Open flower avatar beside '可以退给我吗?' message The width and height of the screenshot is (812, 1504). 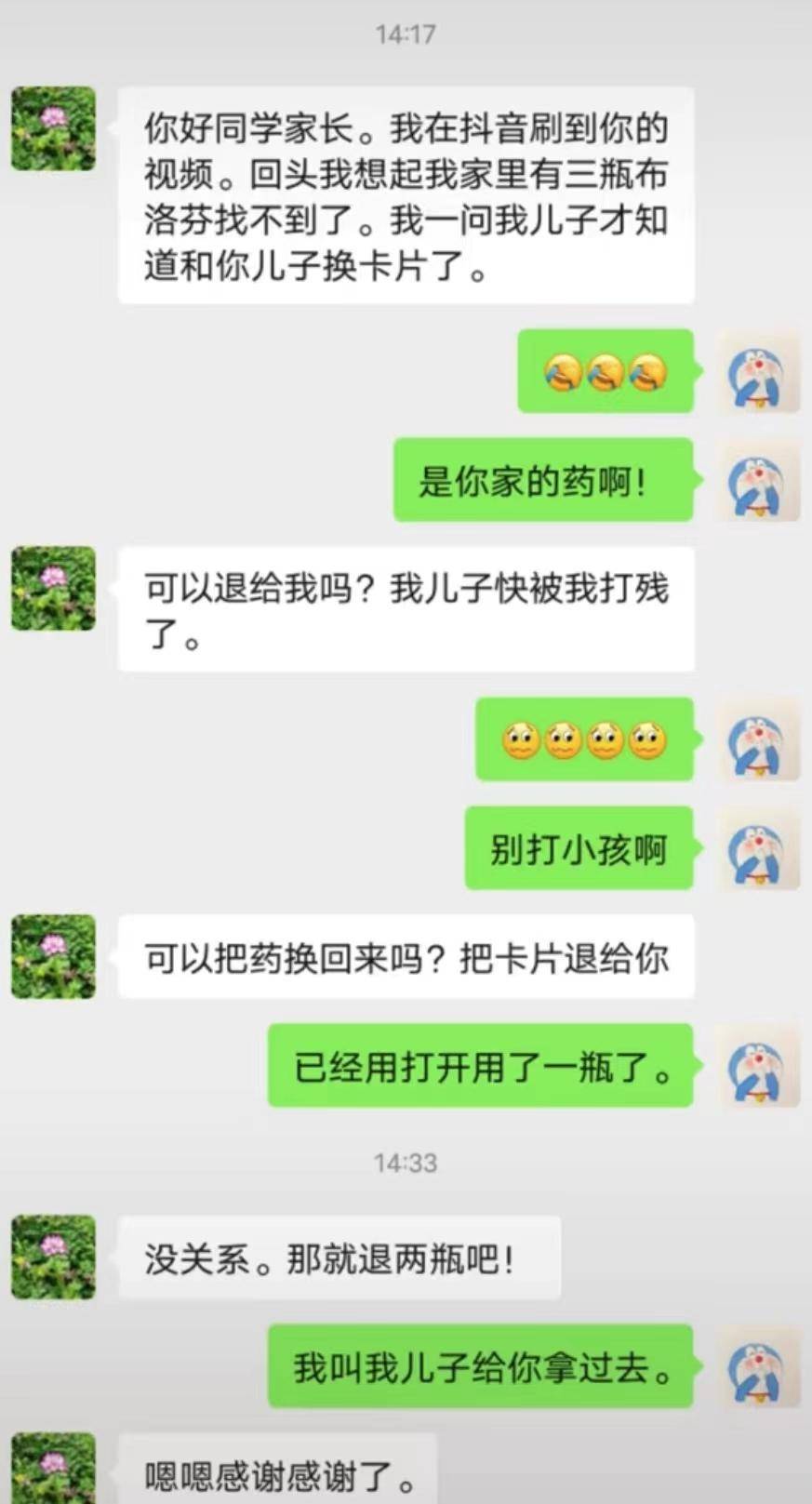tap(53, 588)
